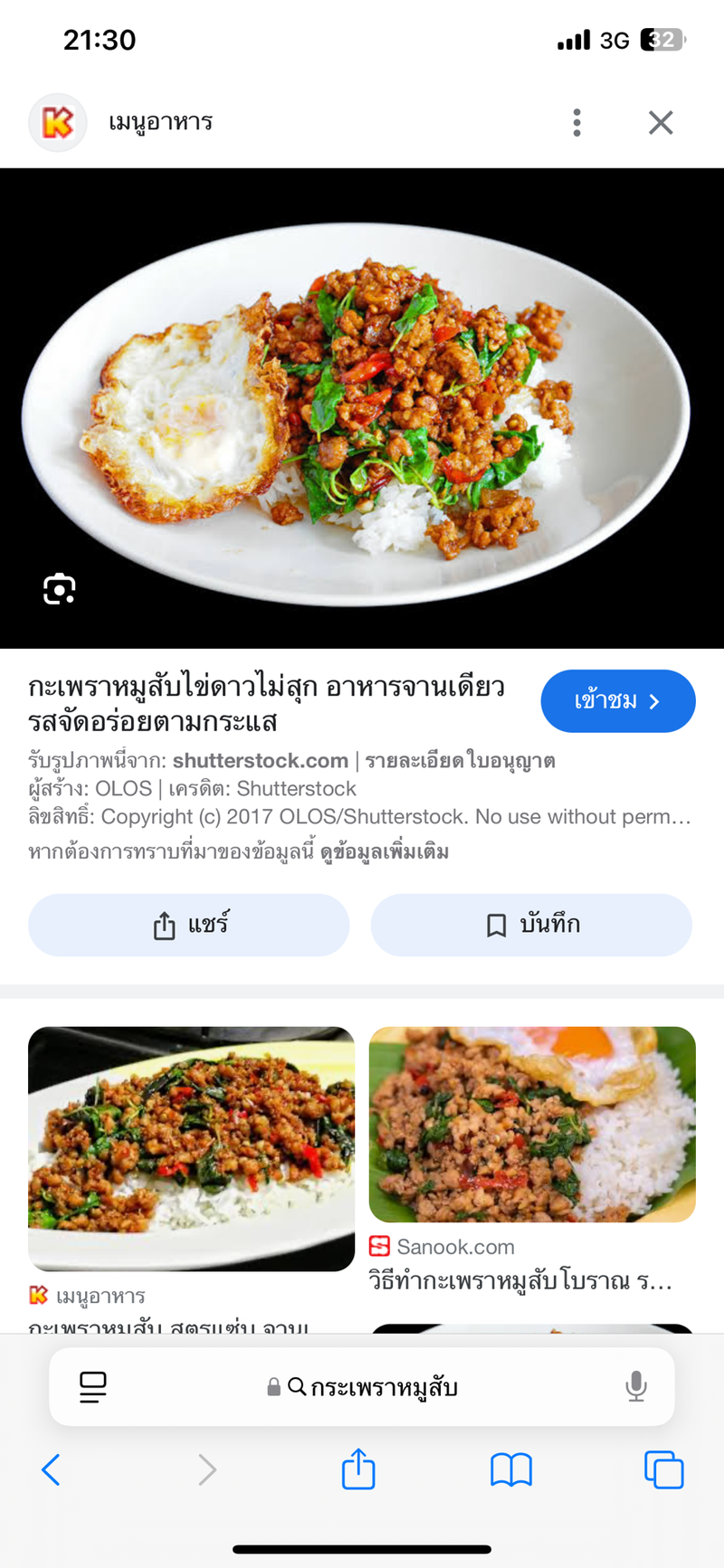724x1568 pixels.
Task: Show all open Safari tabs
Action: tap(663, 1470)
